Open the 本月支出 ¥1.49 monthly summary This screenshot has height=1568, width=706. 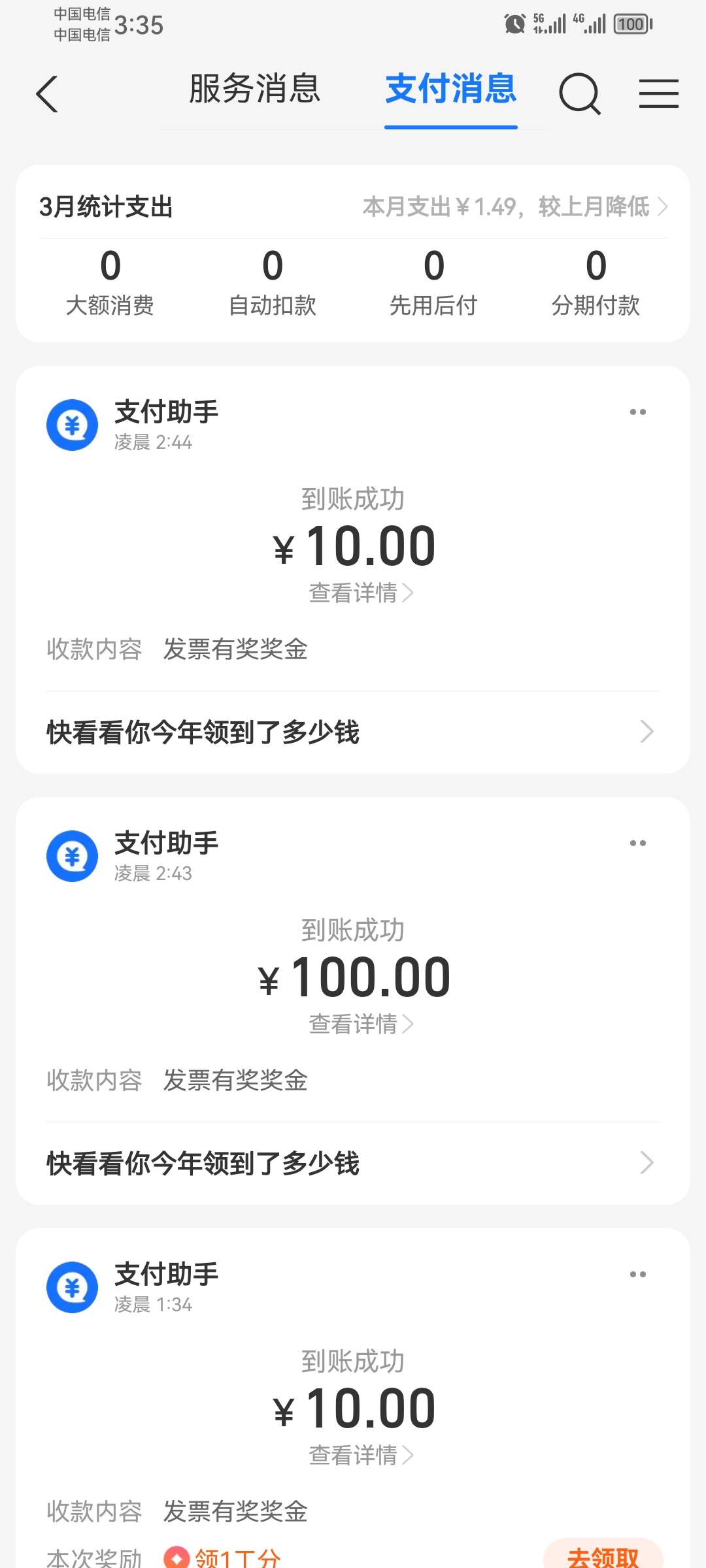515,207
